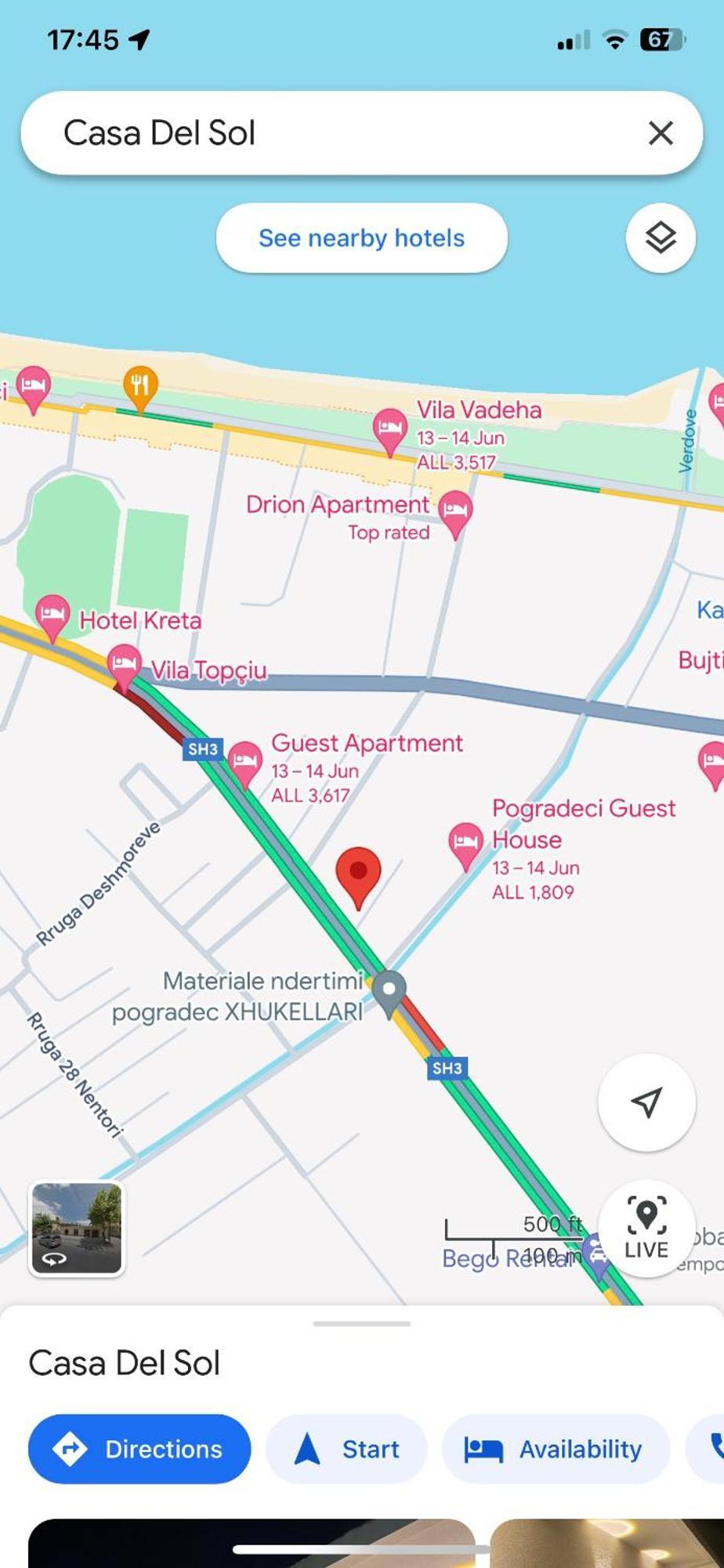The height and width of the screenshot is (1568, 724).
Task: Select the Hotel Kreta pin
Action: click(x=52, y=613)
